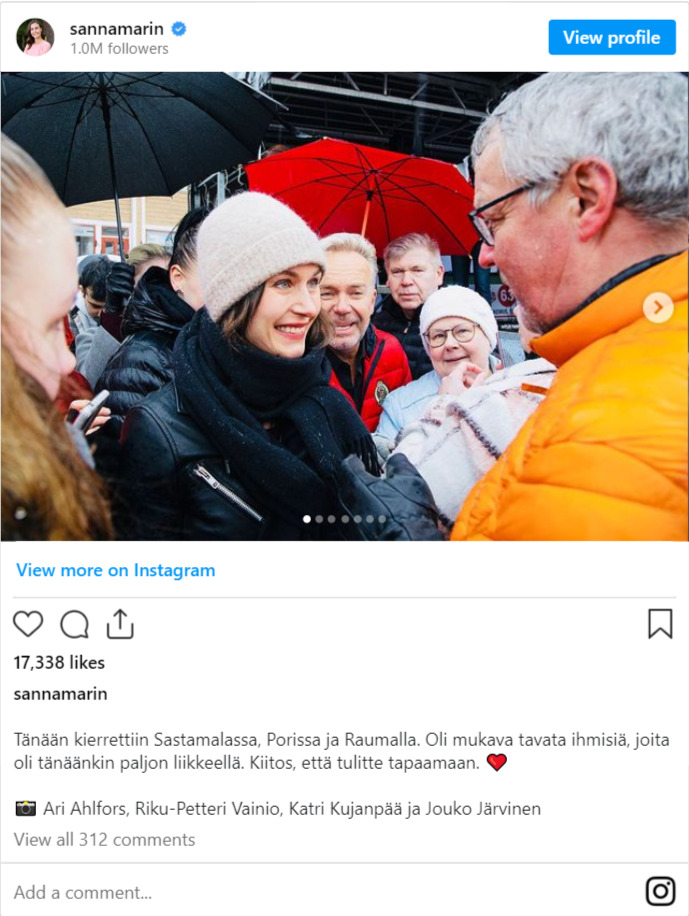
Task: Open View more on Instagram link
Action: (x=115, y=570)
